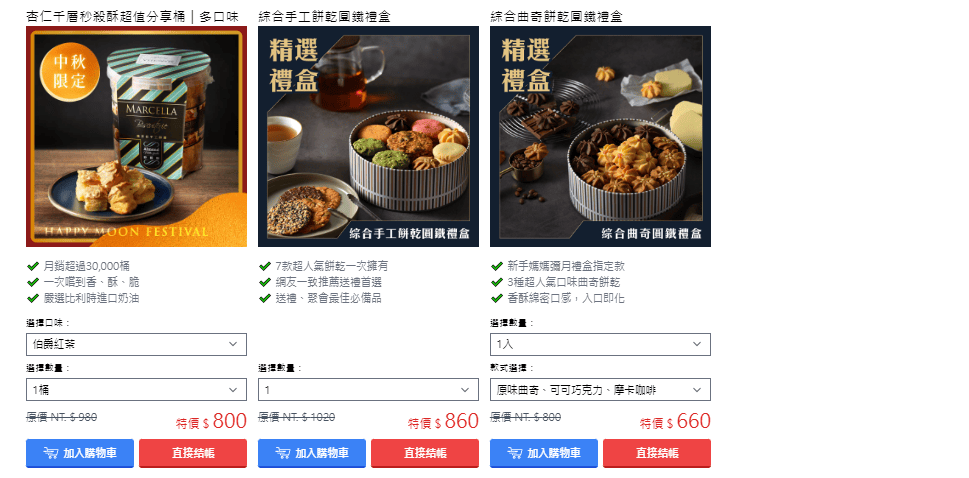969x478 pixels.
Task: Tap 直接結帳 for 杏仁千層秒殺酥
Action: click(192, 453)
